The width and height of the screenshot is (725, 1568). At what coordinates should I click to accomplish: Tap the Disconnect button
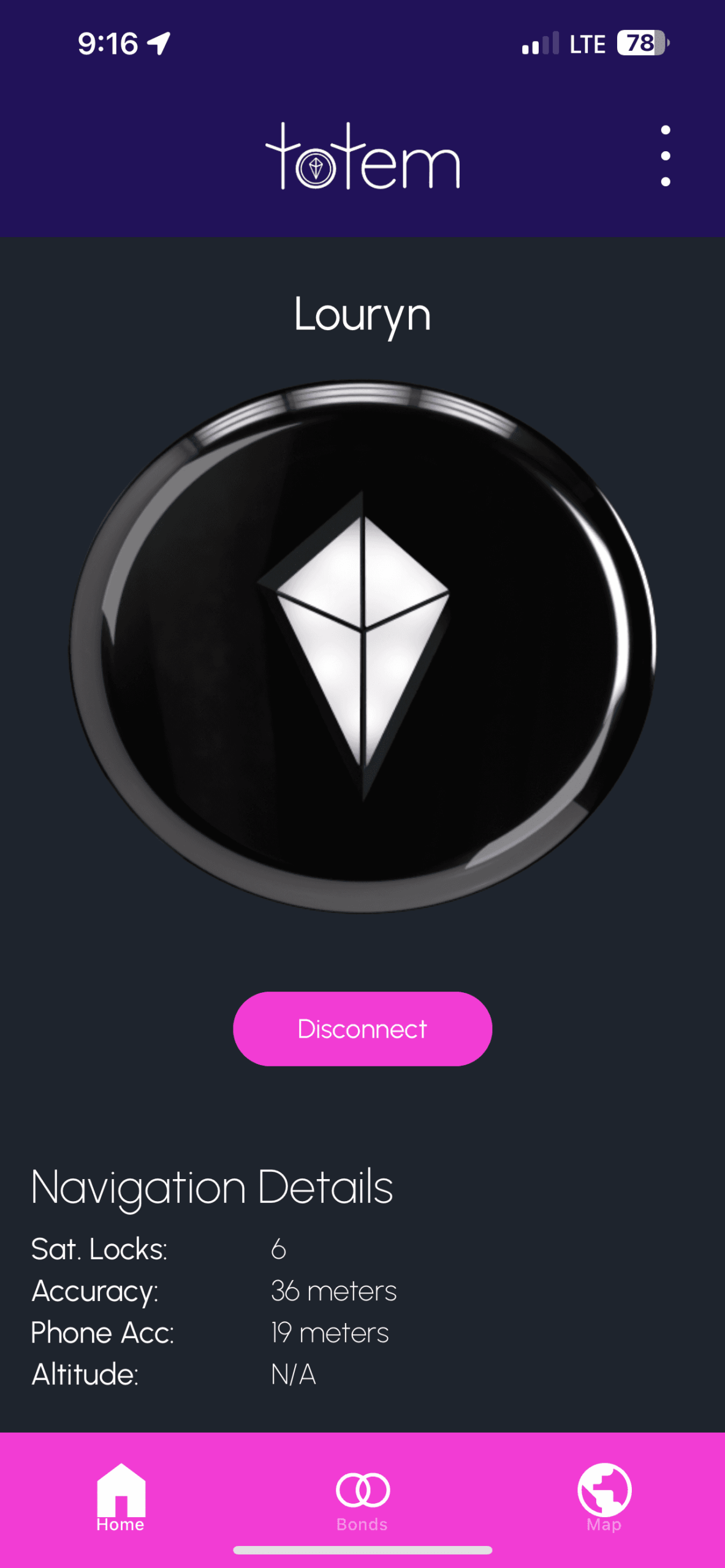point(362,1028)
